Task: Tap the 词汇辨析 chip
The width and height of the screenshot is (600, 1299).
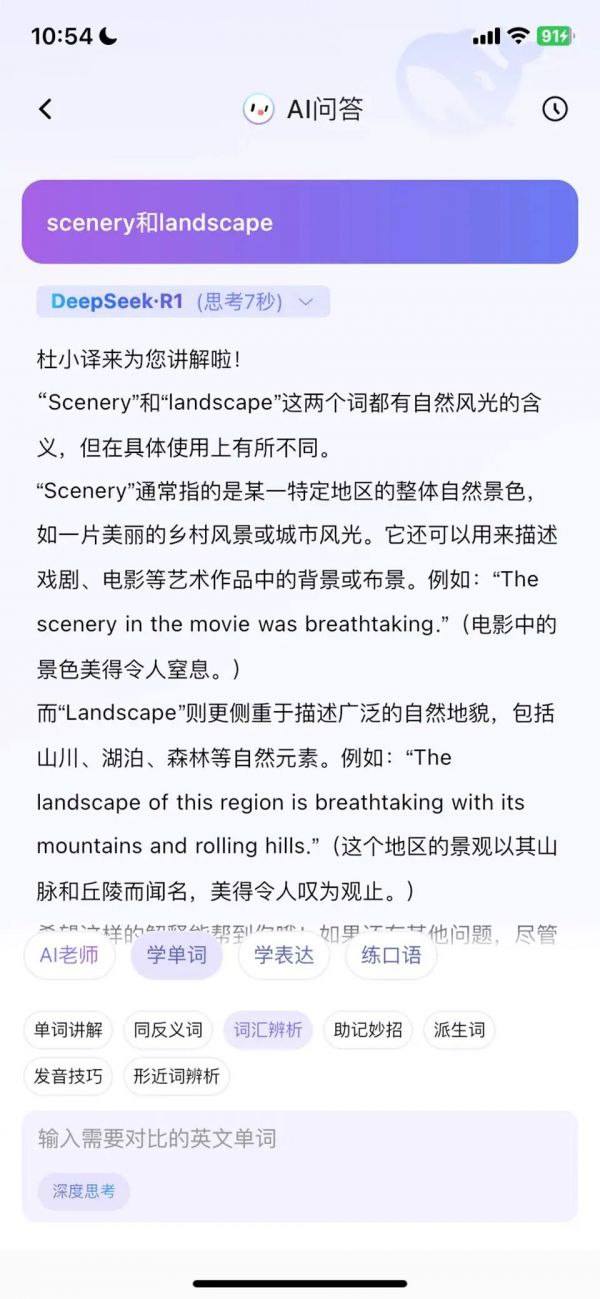Action: point(268,1030)
